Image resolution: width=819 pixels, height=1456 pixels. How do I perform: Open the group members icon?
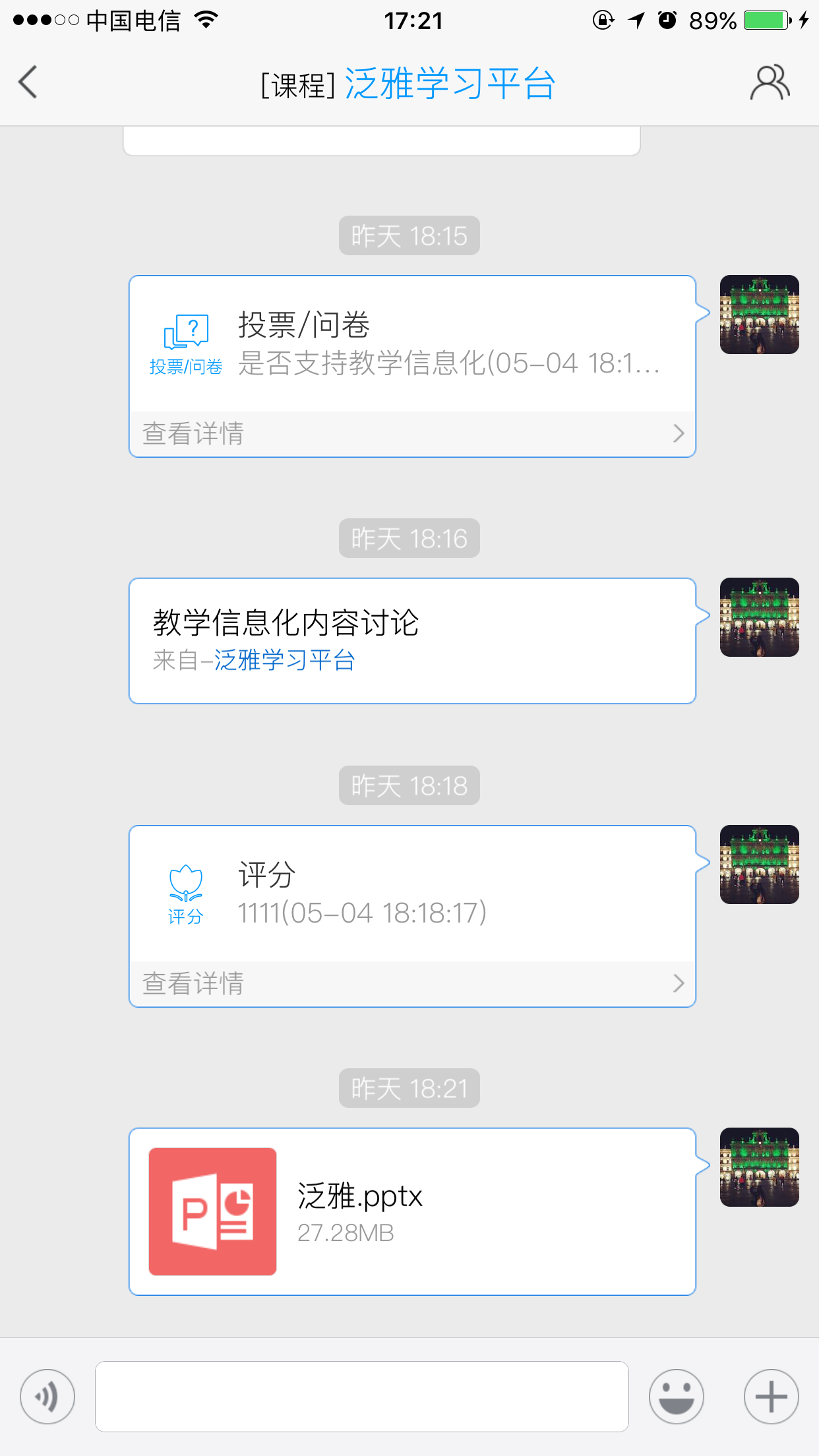(x=769, y=82)
